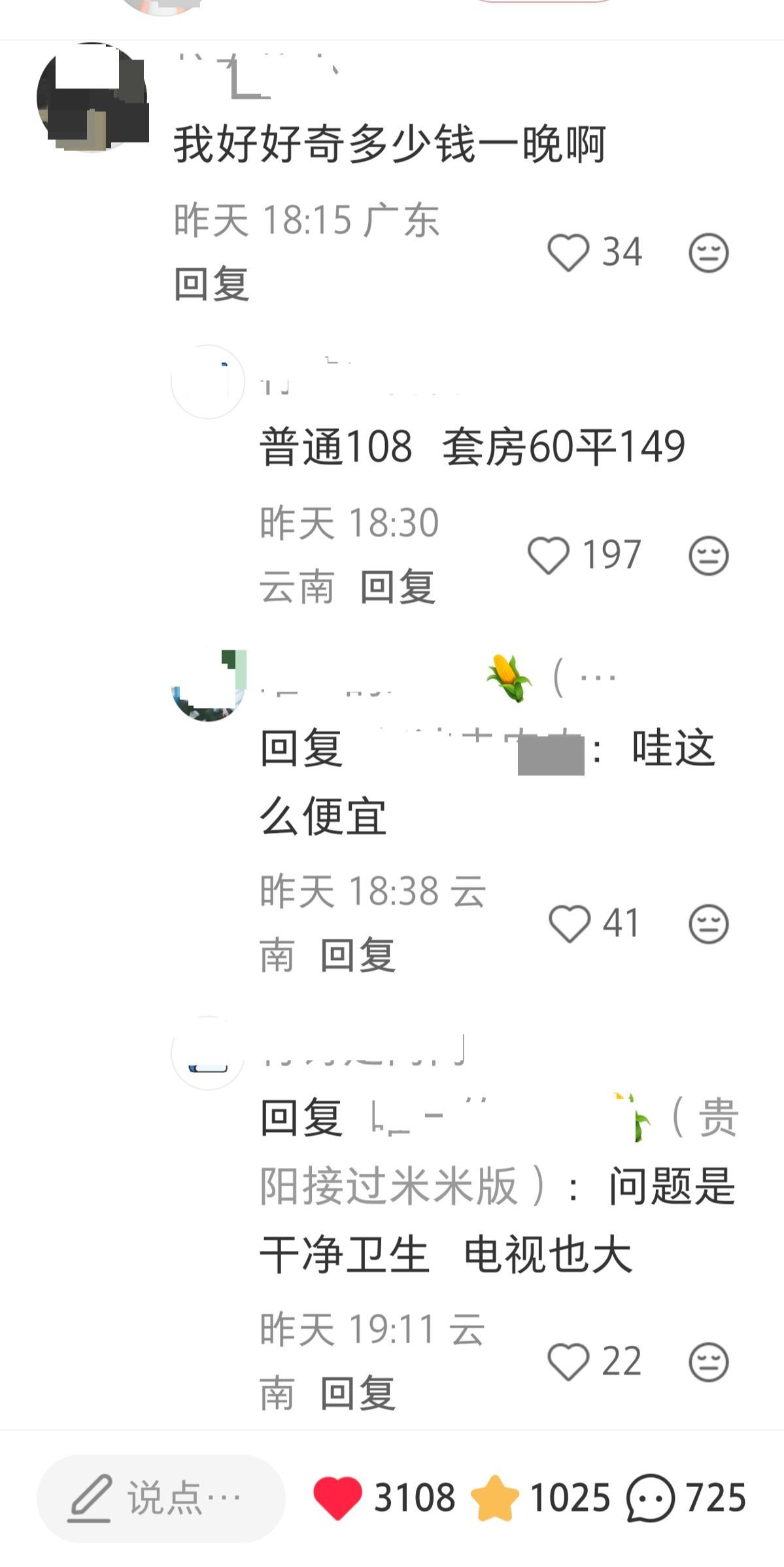Open the 说点 comment input box

pos(161,1498)
